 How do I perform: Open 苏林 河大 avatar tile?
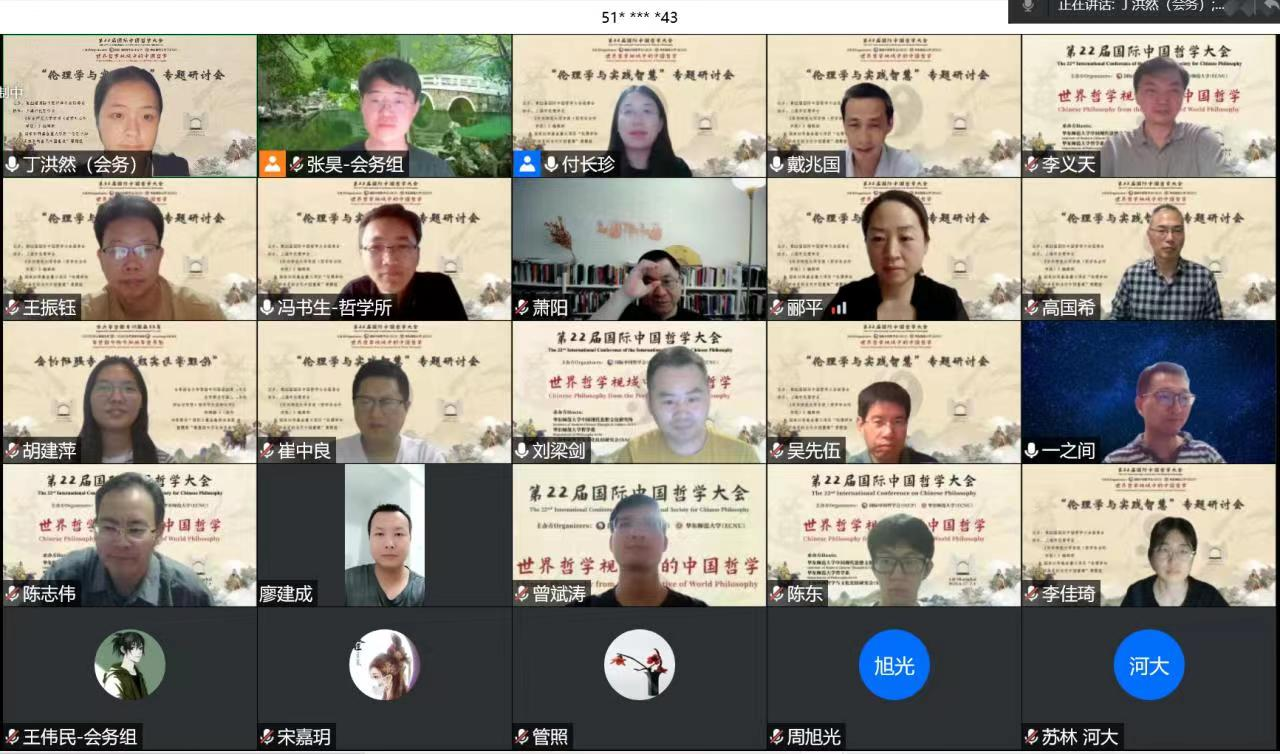[x=1149, y=665]
